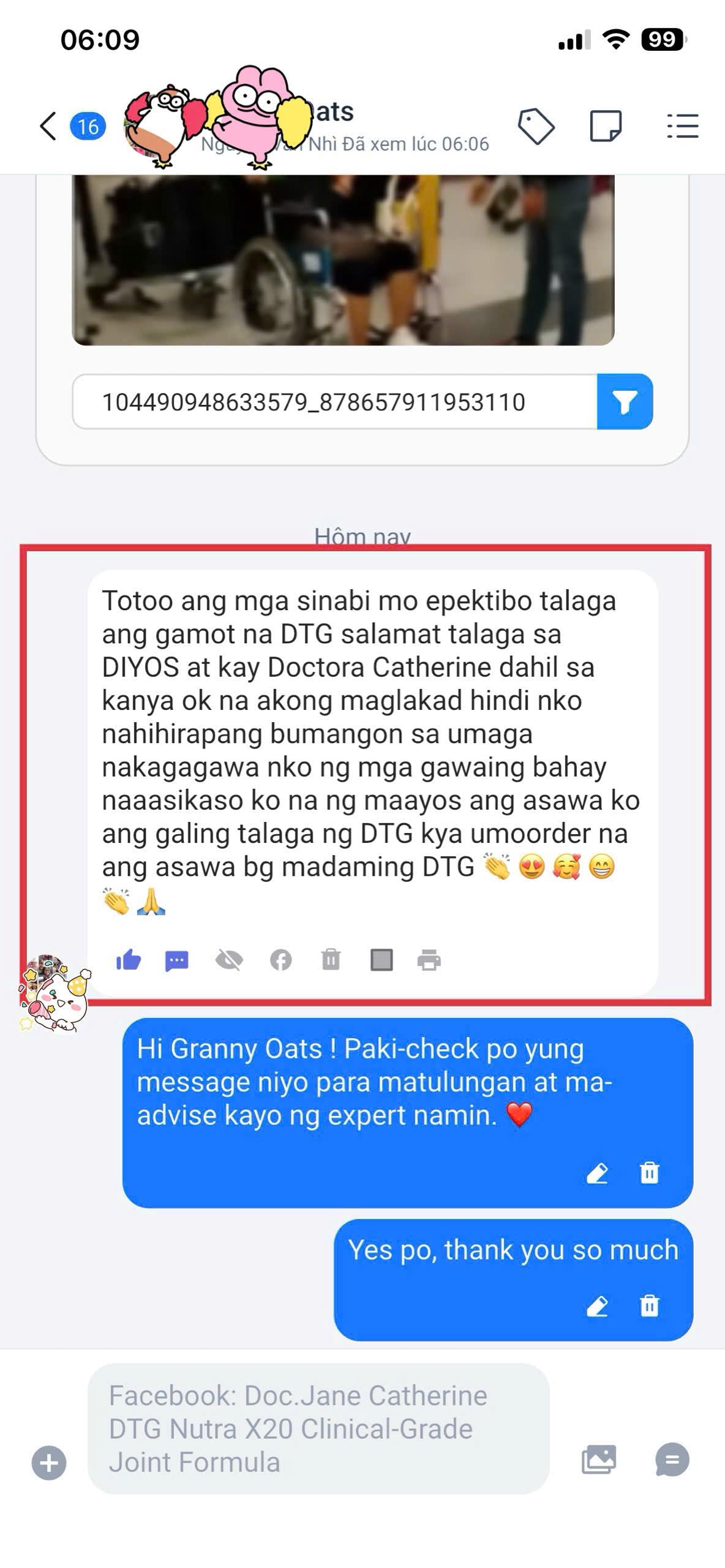The image size is (725, 1568).
Task: Like the customer's DTG comment
Action: click(x=129, y=960)
